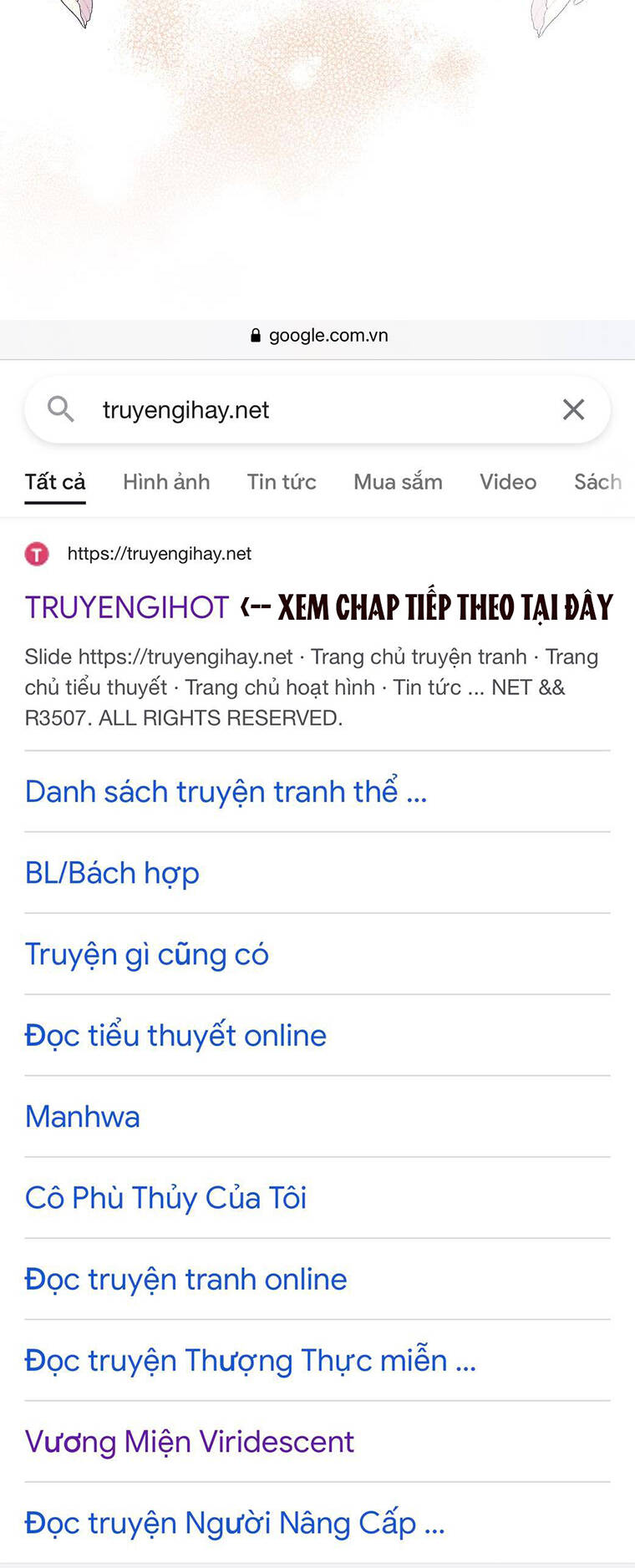635x1568 pixels.
Task: Open the Mua sắm search category
Action: click(398, 482)
